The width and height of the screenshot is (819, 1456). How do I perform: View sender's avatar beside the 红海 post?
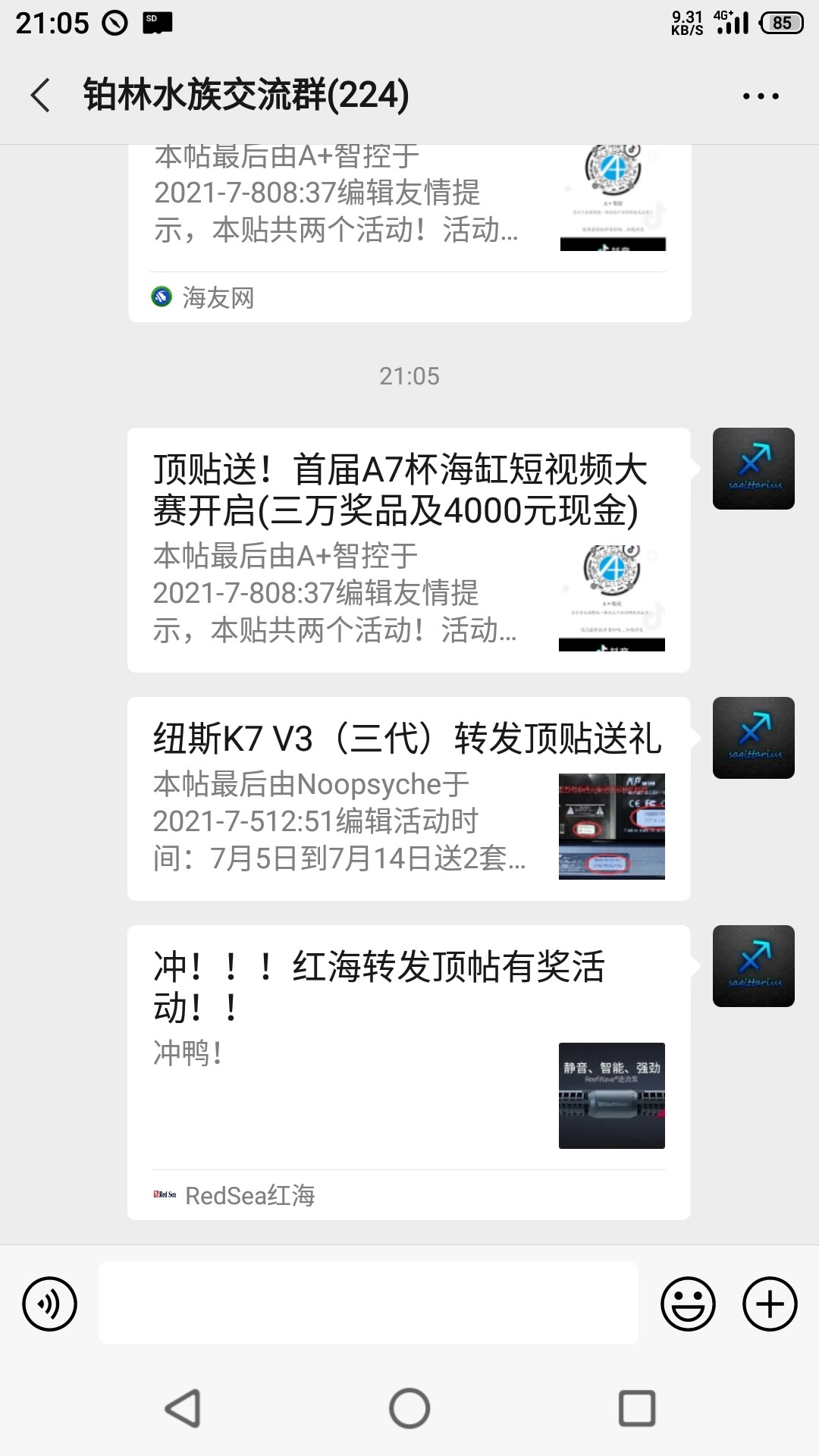[753, 966]
